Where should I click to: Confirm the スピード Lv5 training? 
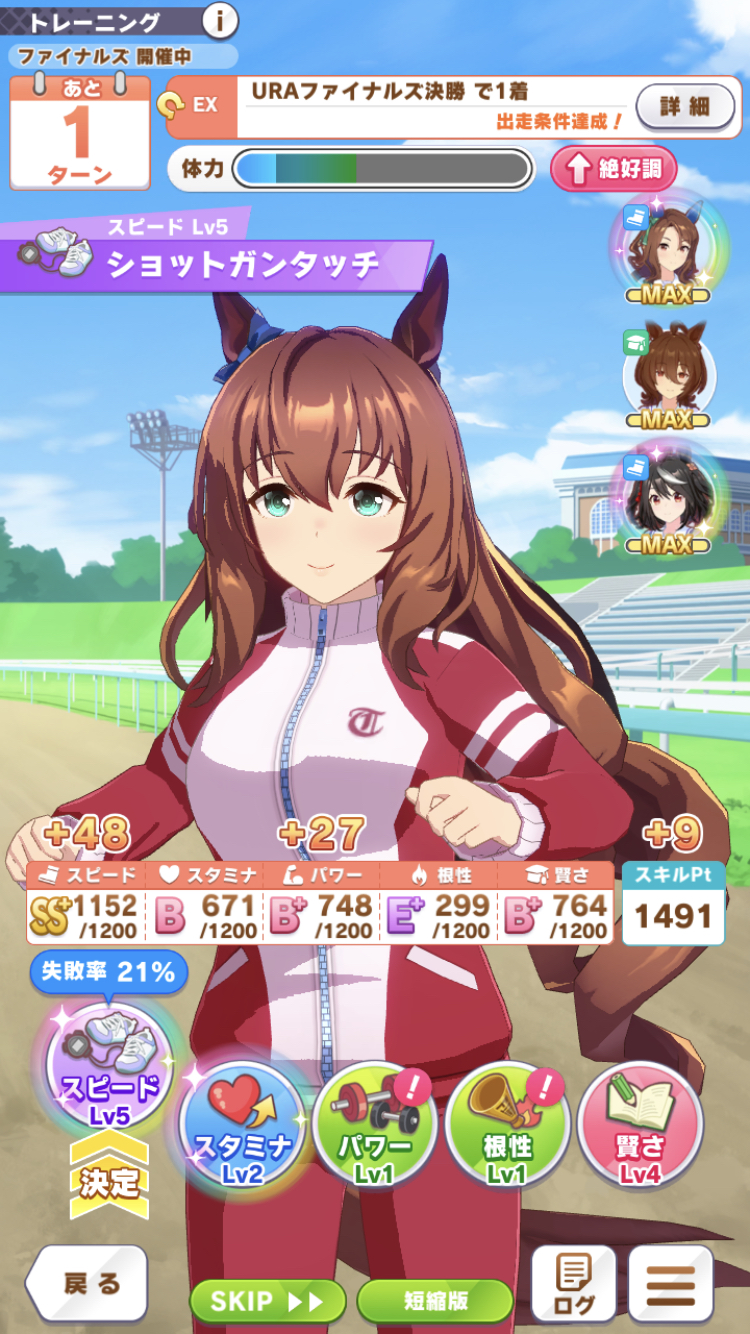[x=110, y=1070]
